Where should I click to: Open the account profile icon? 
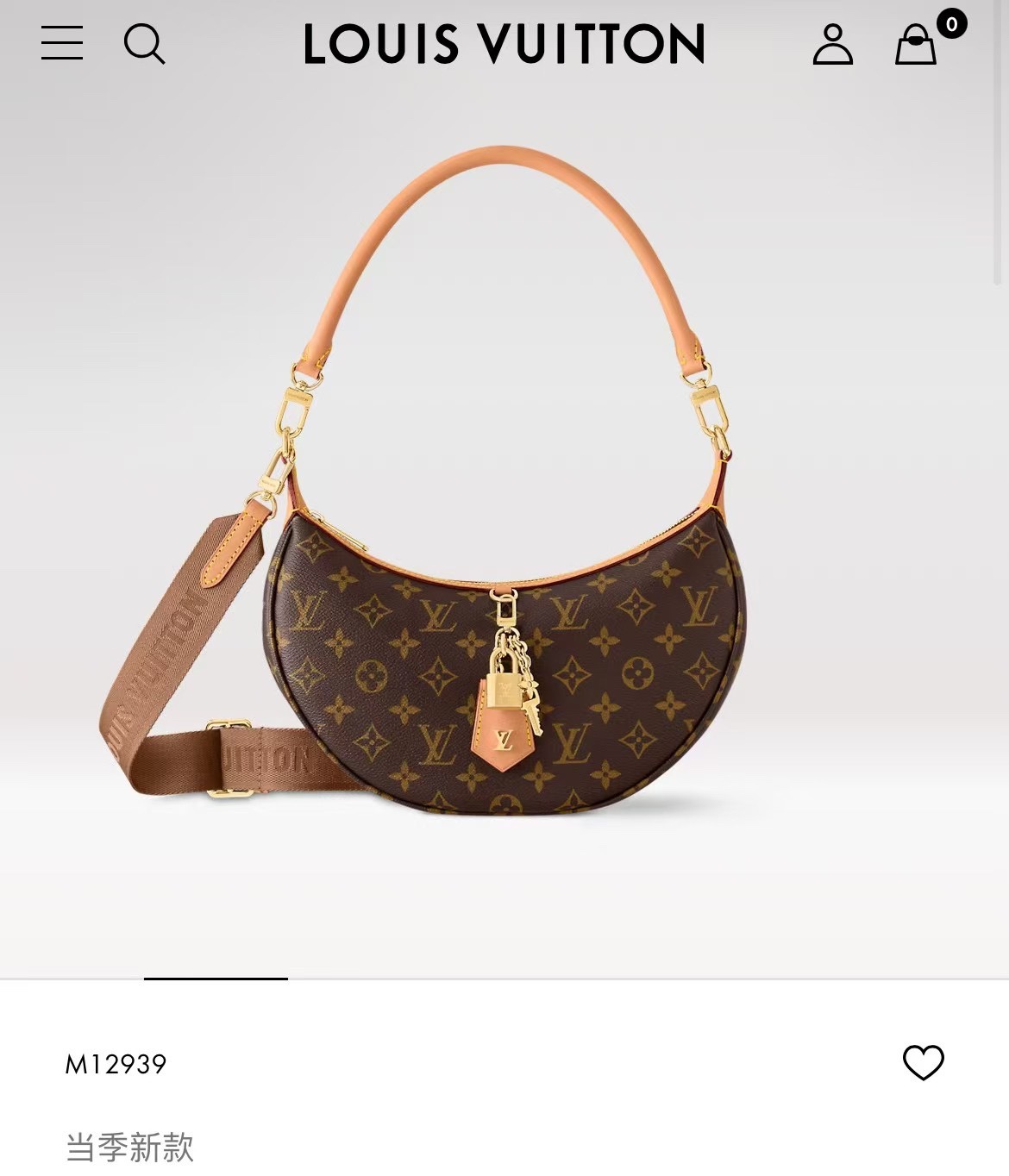pos(832,44)
